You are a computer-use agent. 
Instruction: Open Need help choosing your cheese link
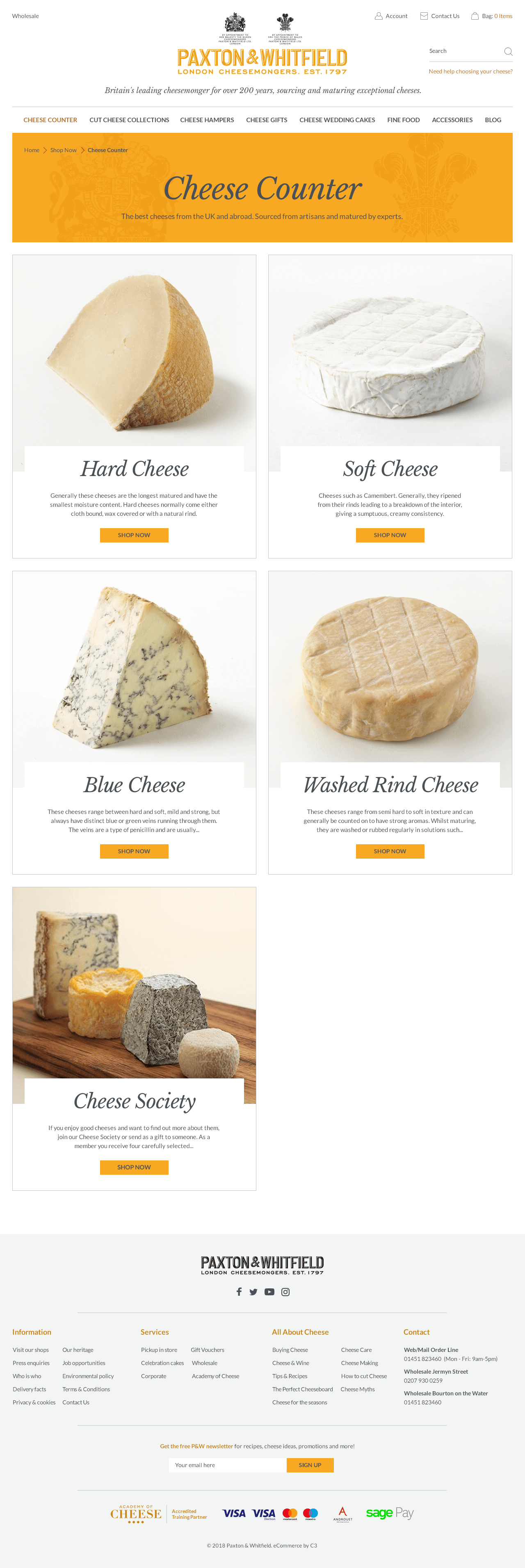[470, 71]
